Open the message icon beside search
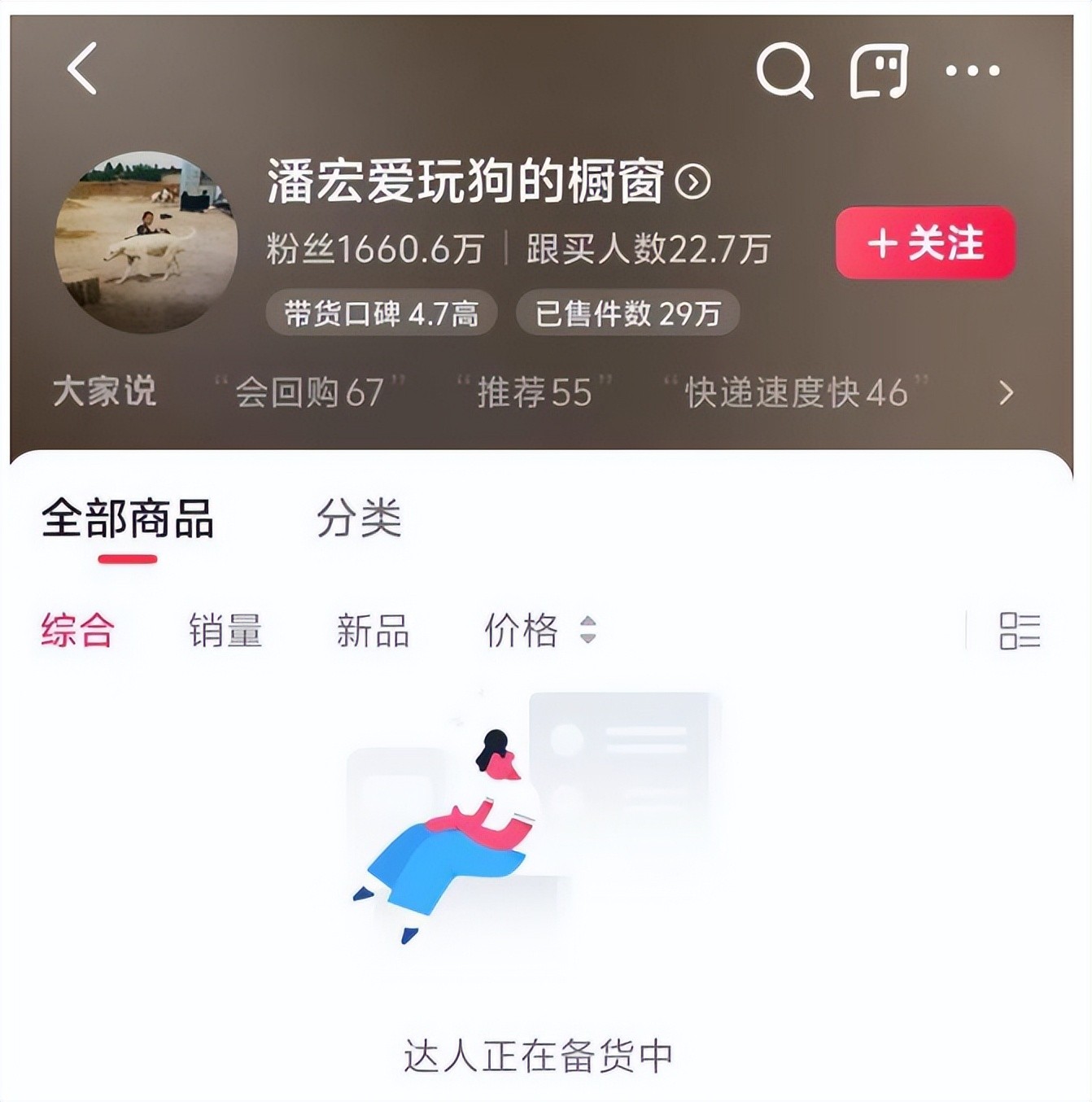 (x=879, y=71)
